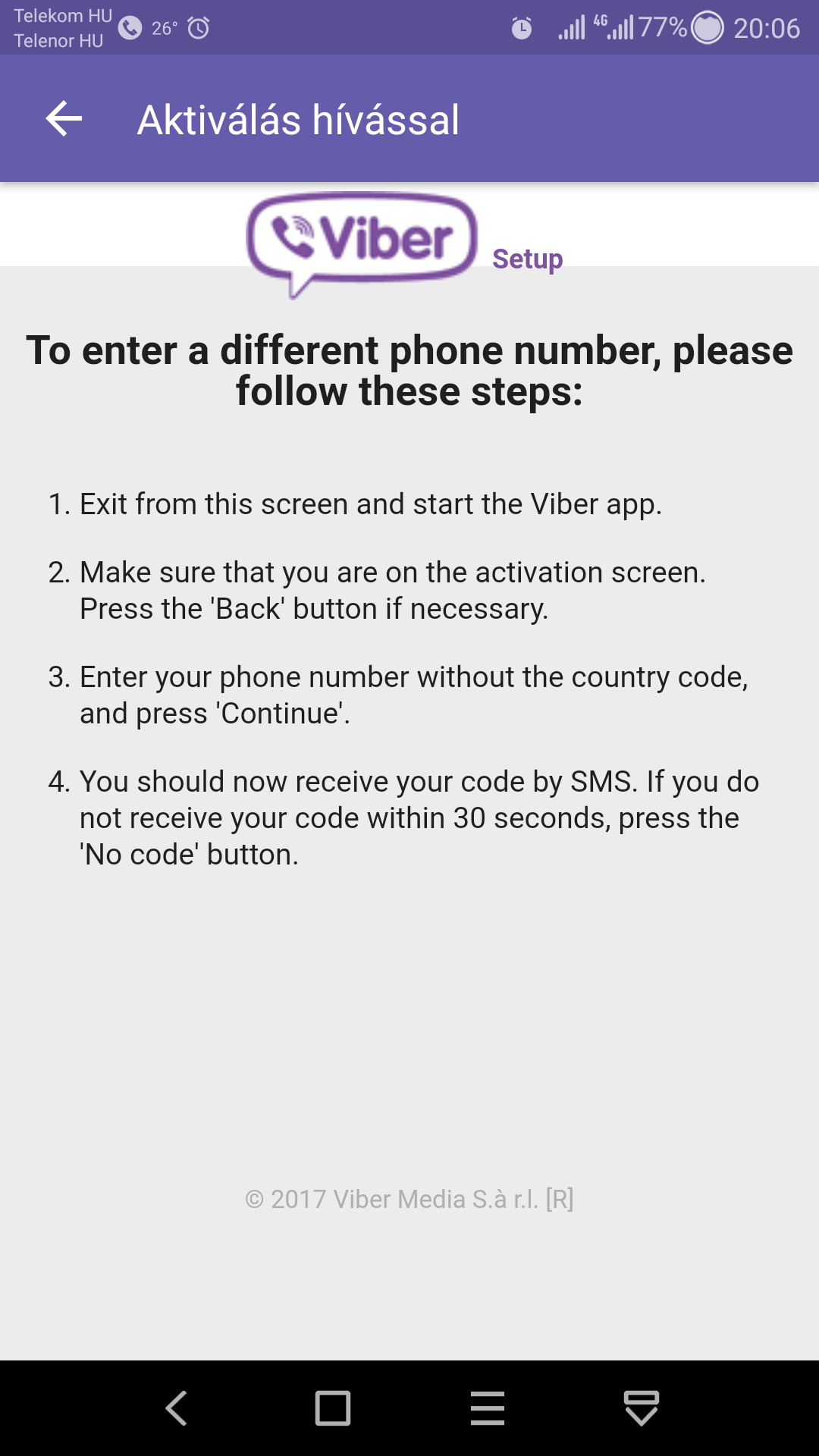
Task: Go back using the system back button
Action: [177, 1408]
